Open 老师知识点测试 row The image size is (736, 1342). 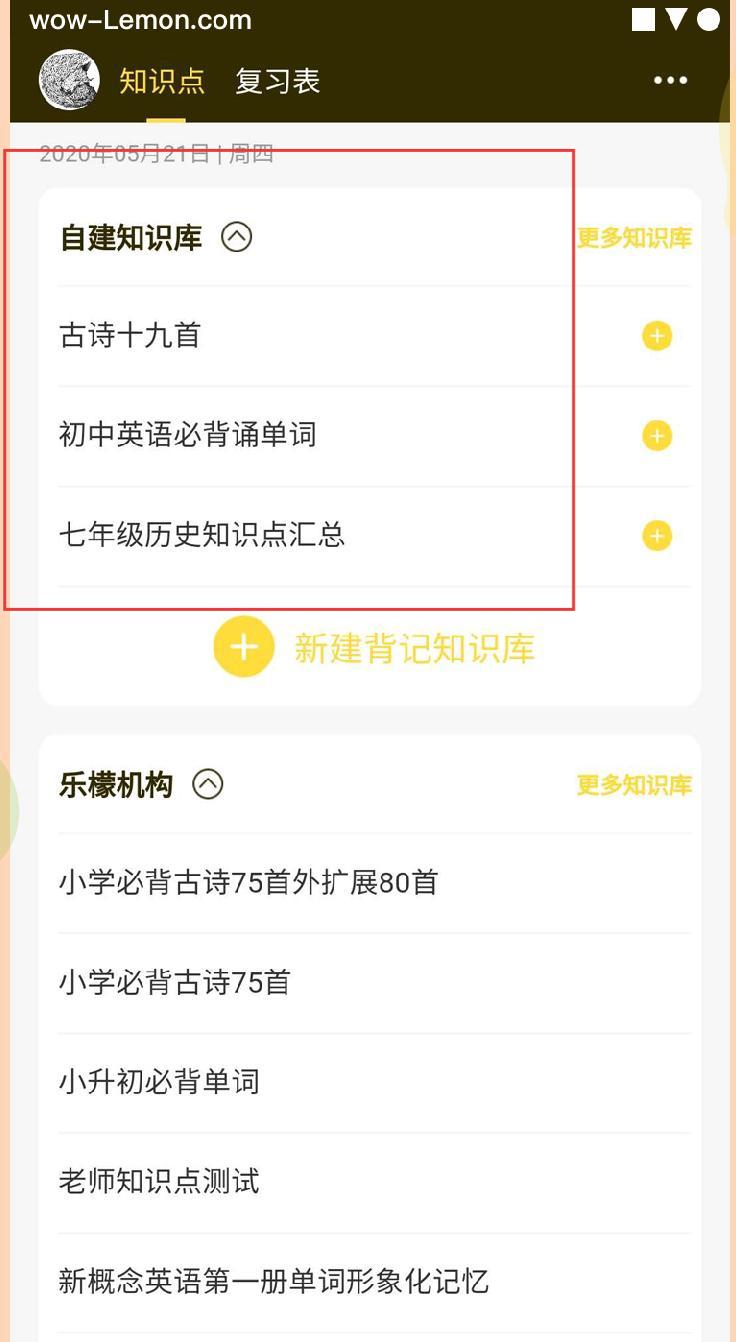(x=374, y=1182)
